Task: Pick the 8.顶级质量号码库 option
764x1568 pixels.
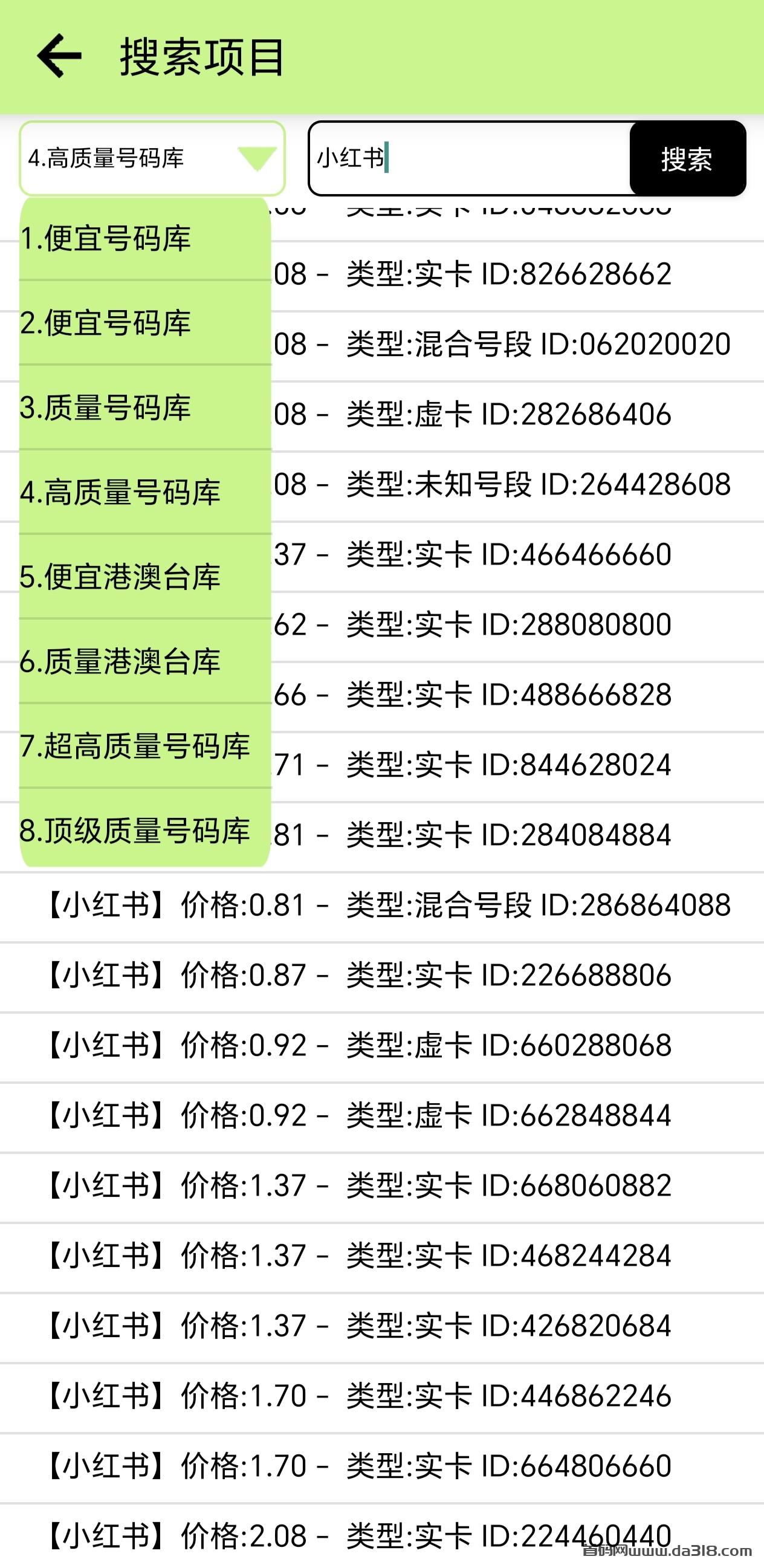Action: [145, 831]
